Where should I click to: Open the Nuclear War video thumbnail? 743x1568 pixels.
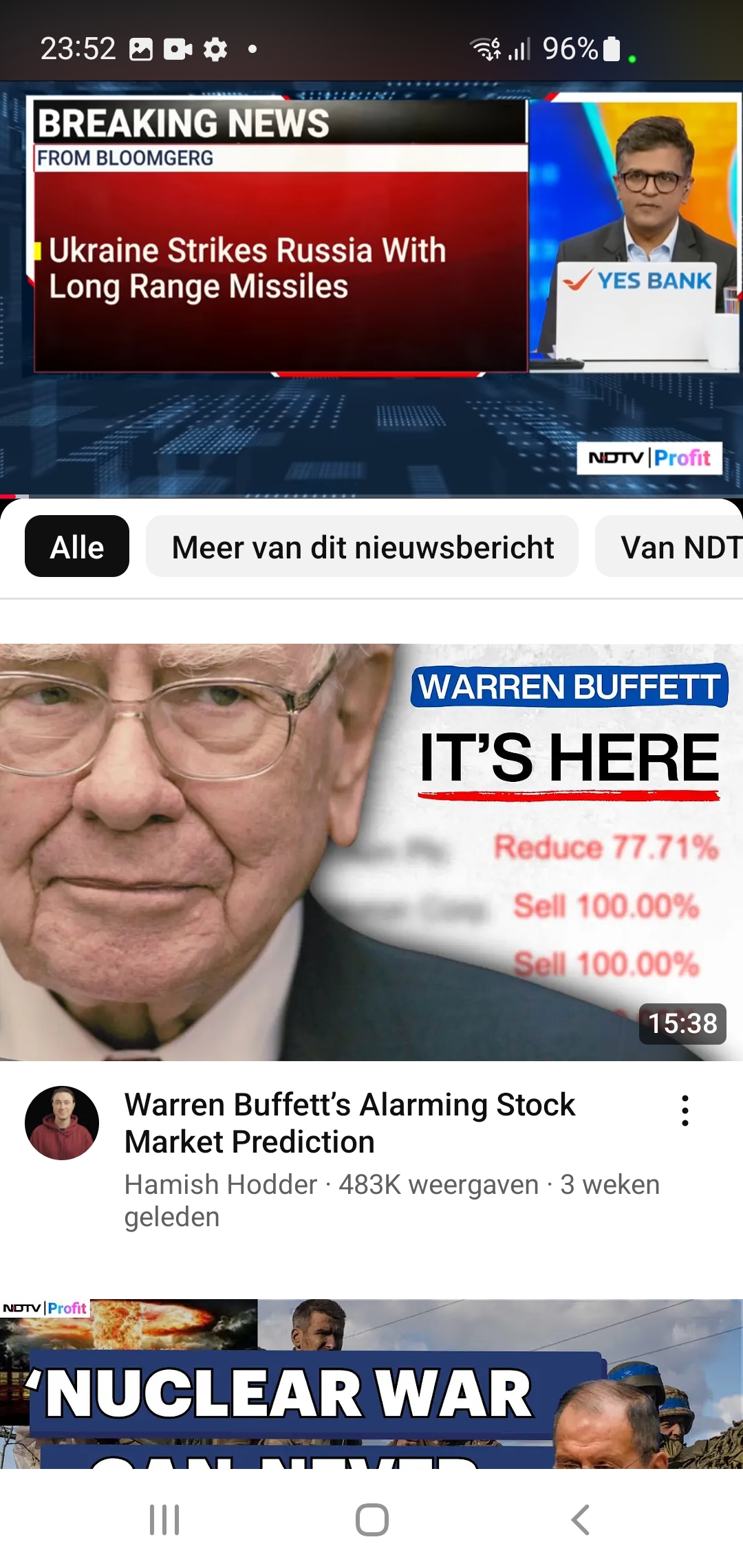click(371, 1384)
